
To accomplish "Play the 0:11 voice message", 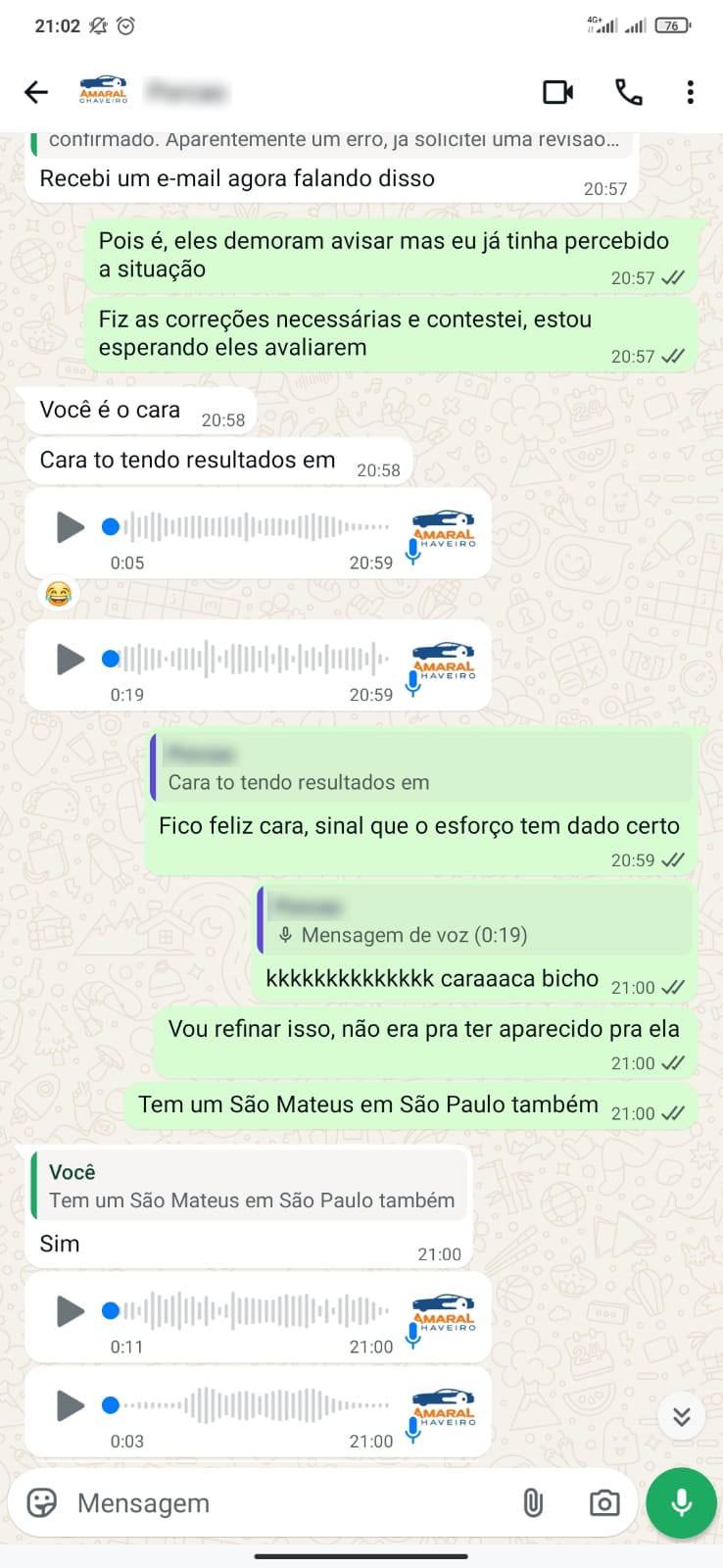I will pyautogui.click(x=69, y=1311).
